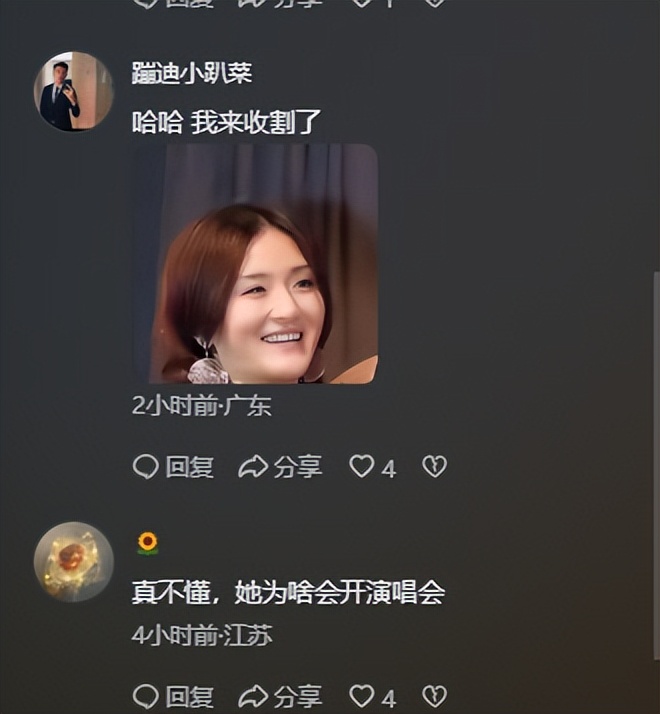
Task: Reply to the 哈哈 我来收割了 comment
Action: (x=174, y=466)
